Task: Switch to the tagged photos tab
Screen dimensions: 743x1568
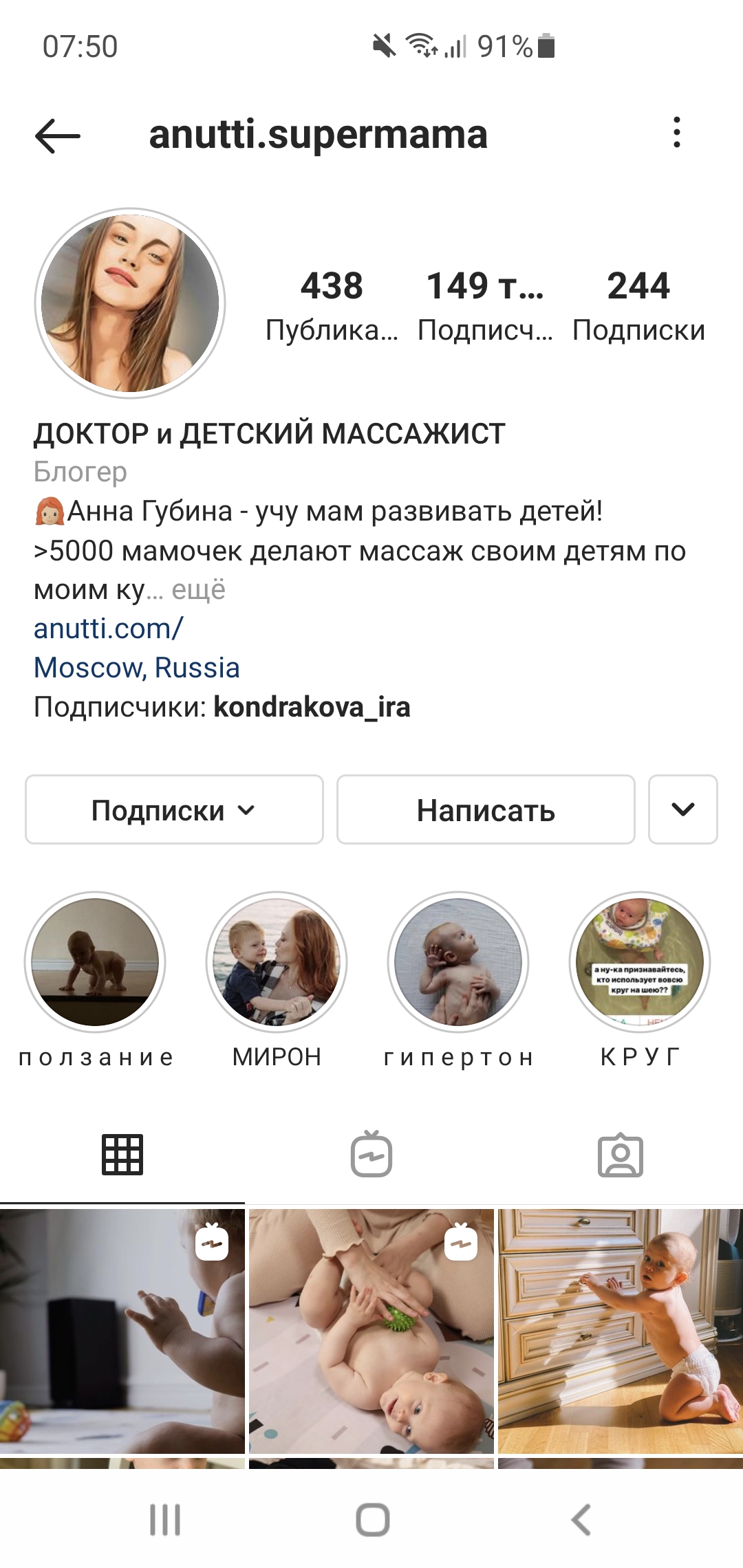Action: pyautogui.click(x=621, y=1155)
